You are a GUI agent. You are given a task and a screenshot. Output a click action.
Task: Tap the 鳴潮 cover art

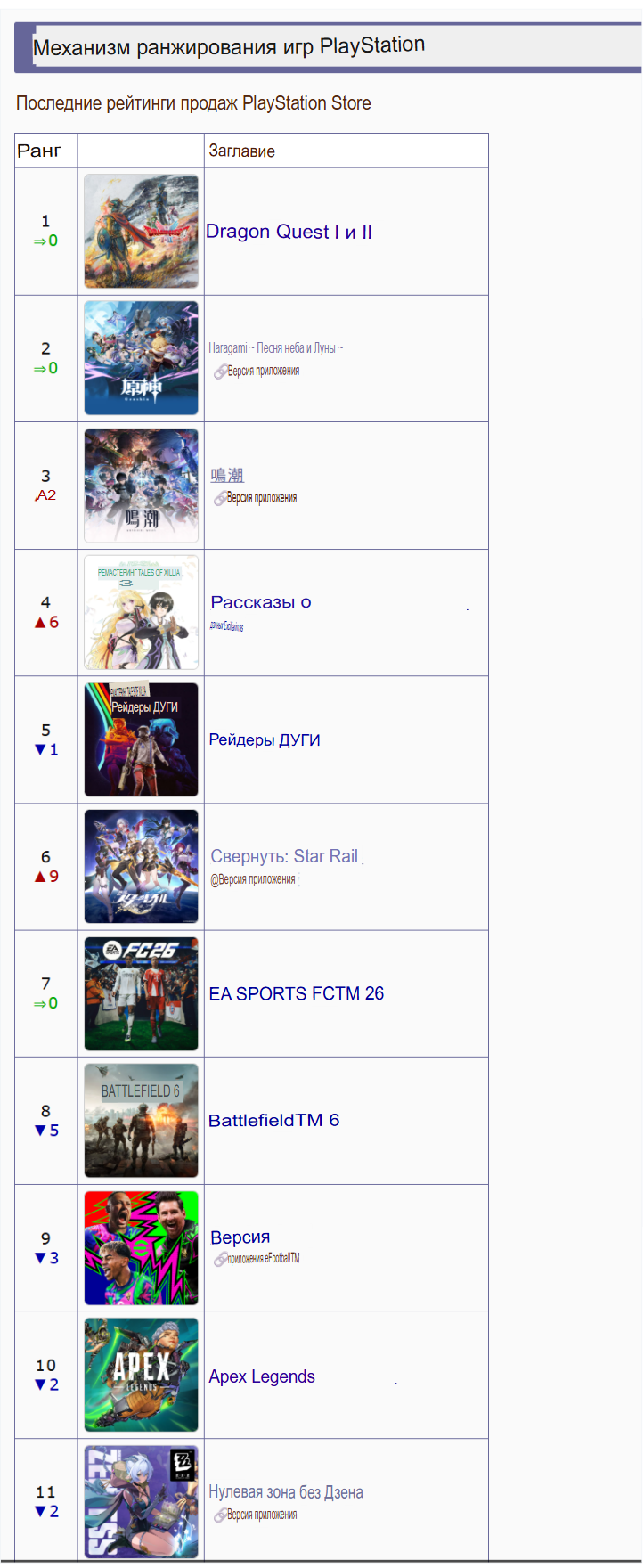(x=141, y=486)
